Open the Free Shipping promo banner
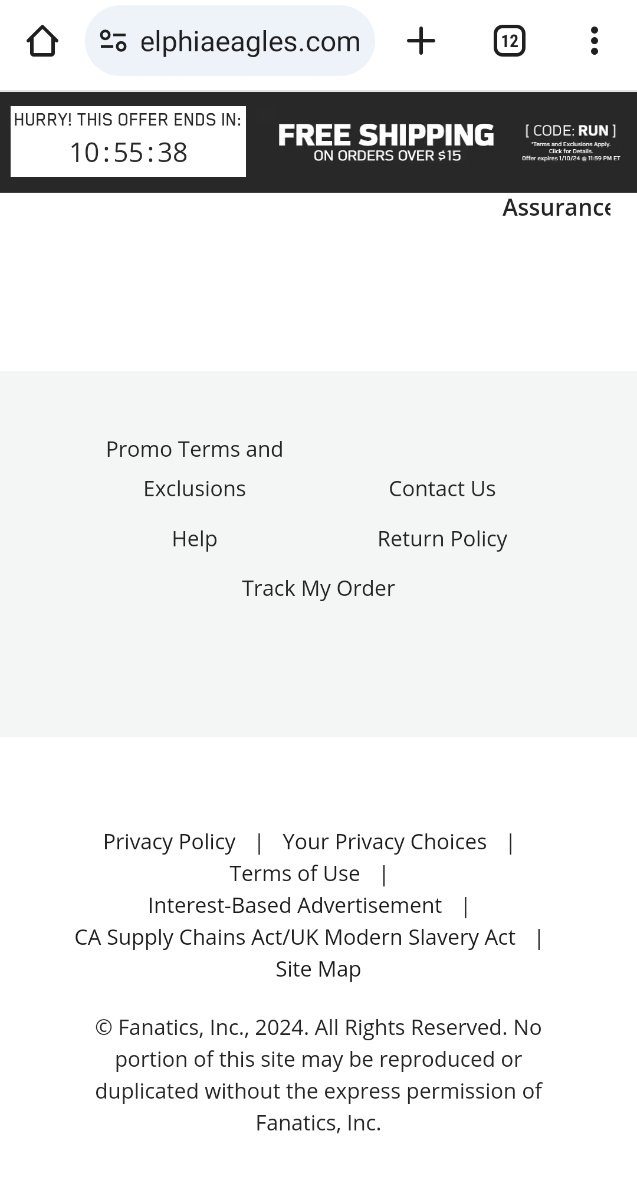 click(386, 142)
